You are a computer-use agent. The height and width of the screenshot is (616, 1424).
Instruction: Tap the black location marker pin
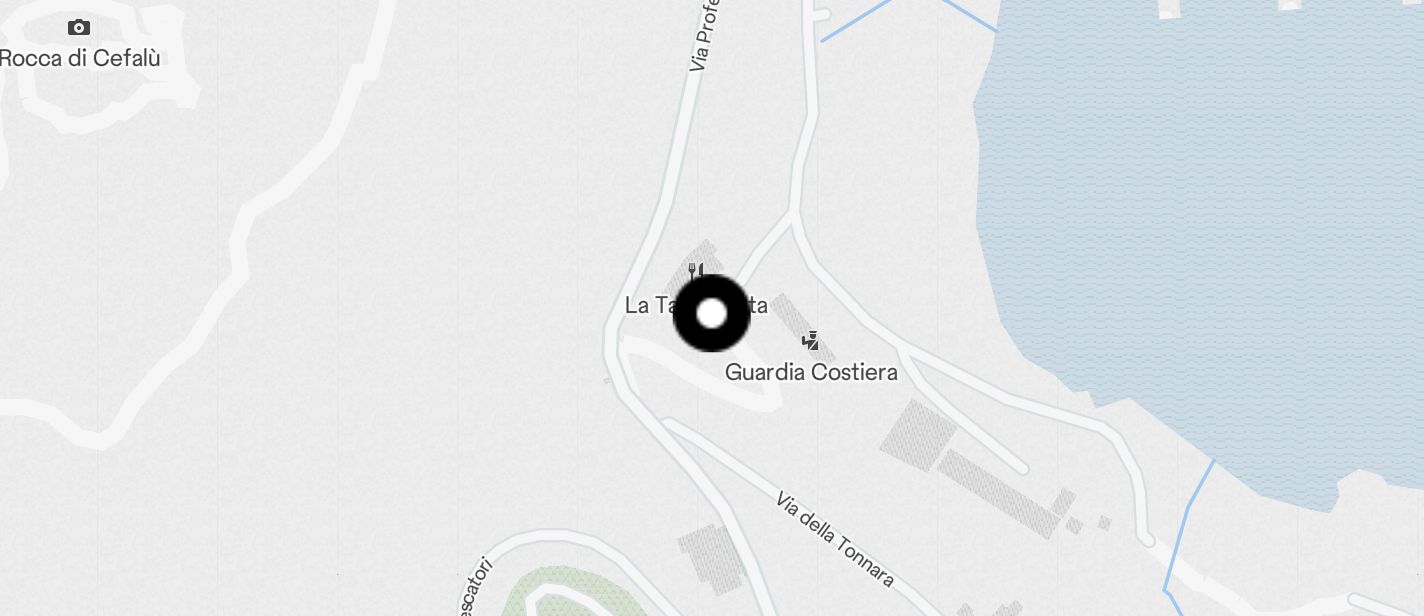tap(711, 313)
